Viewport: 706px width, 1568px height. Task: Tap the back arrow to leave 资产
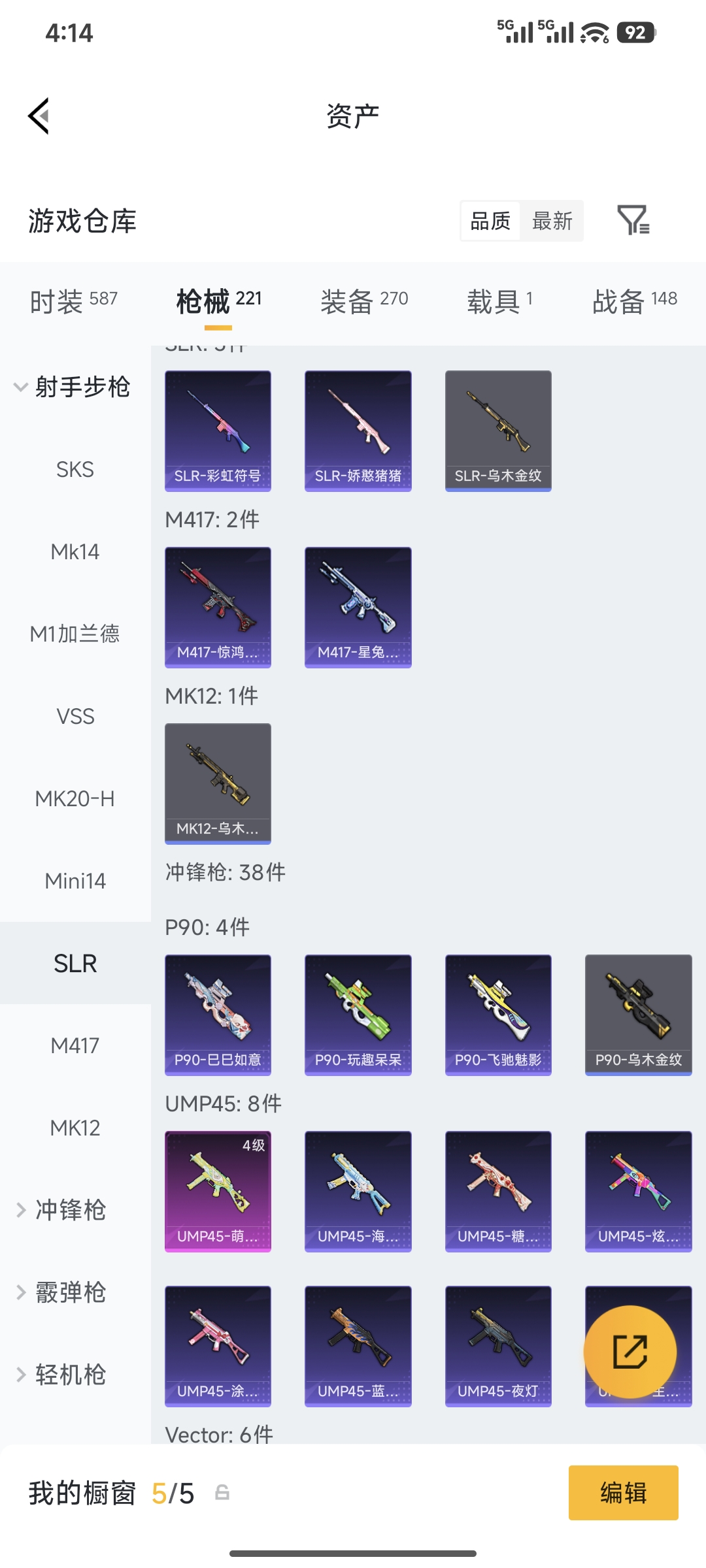pos(37,116)
